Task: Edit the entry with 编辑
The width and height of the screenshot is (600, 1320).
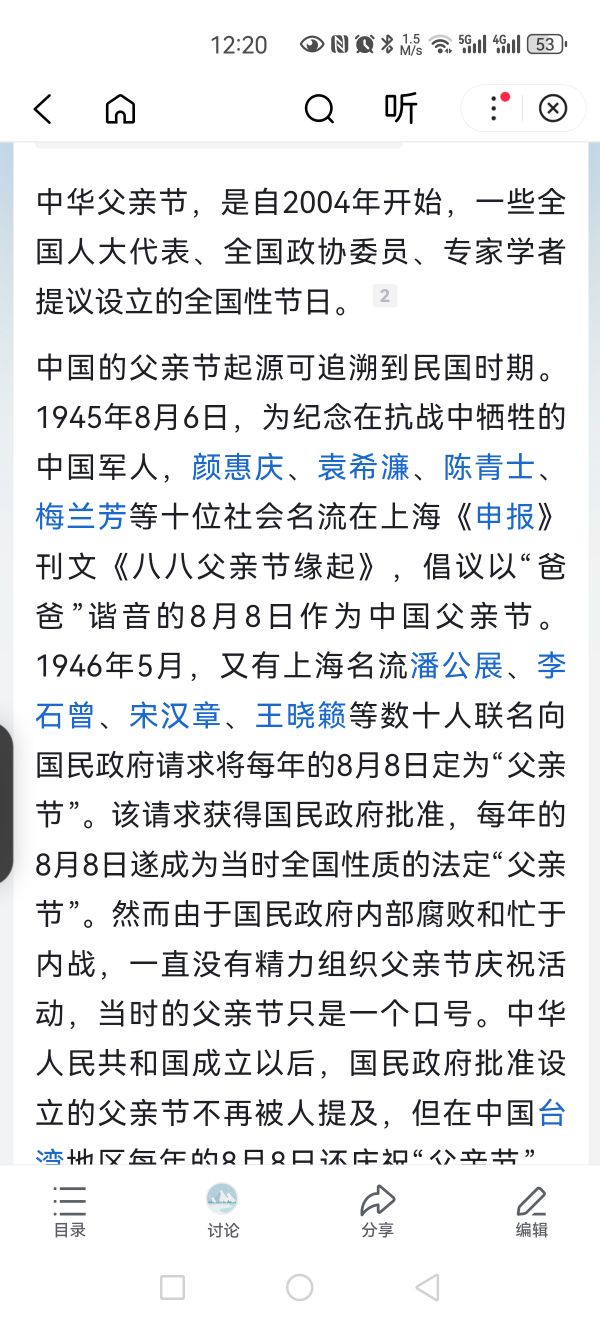Action: [531, 1212]
